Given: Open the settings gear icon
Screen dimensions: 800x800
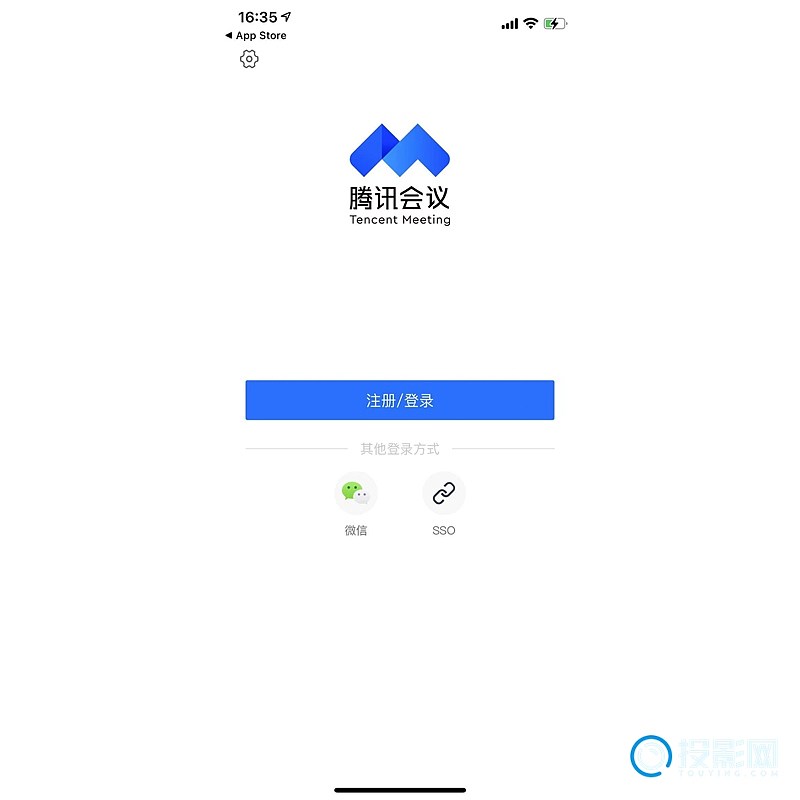Looking at the screenshot, I should point(249,59).
